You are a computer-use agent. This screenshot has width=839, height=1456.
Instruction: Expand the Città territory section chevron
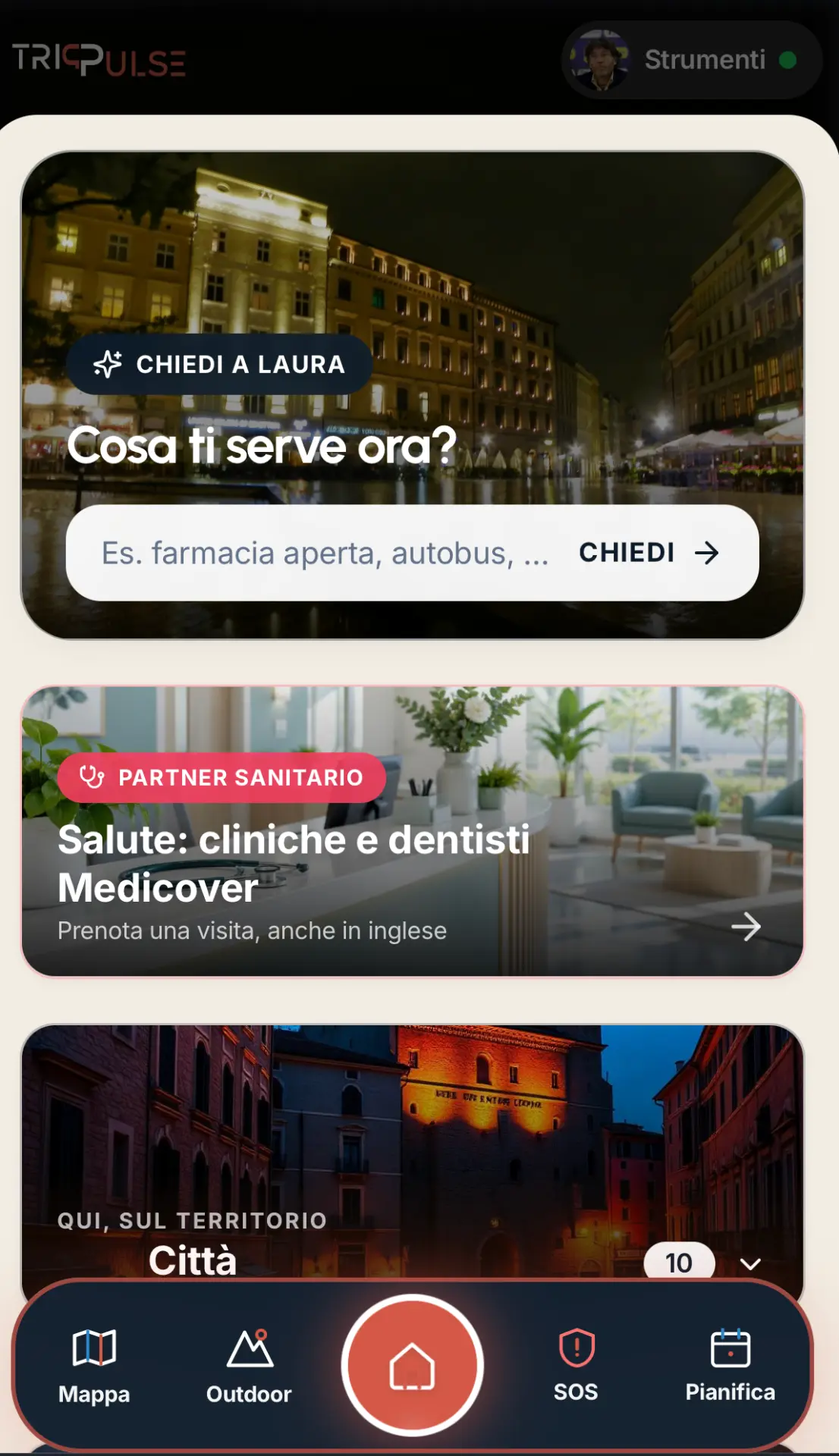point(750,1263)
